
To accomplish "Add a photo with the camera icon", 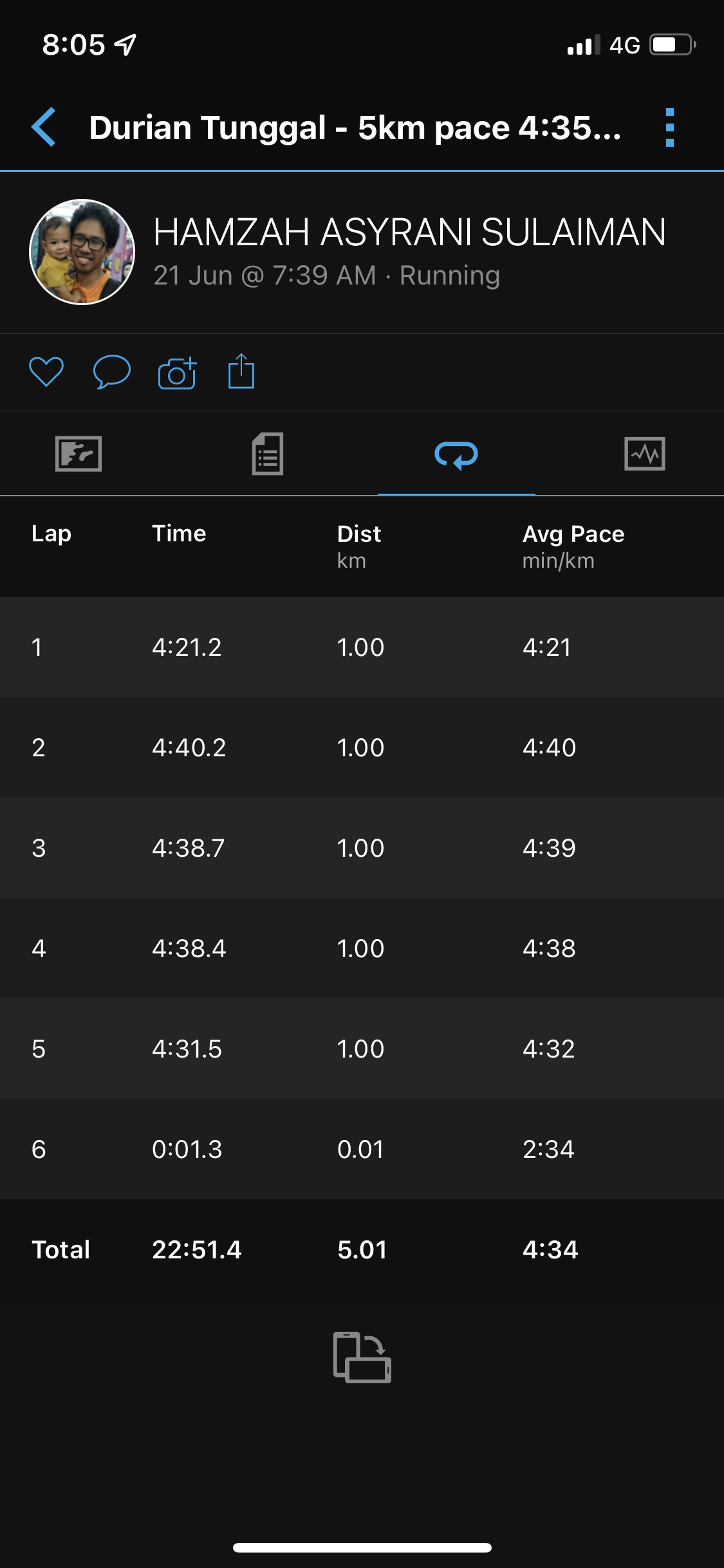I will [177, 372].
